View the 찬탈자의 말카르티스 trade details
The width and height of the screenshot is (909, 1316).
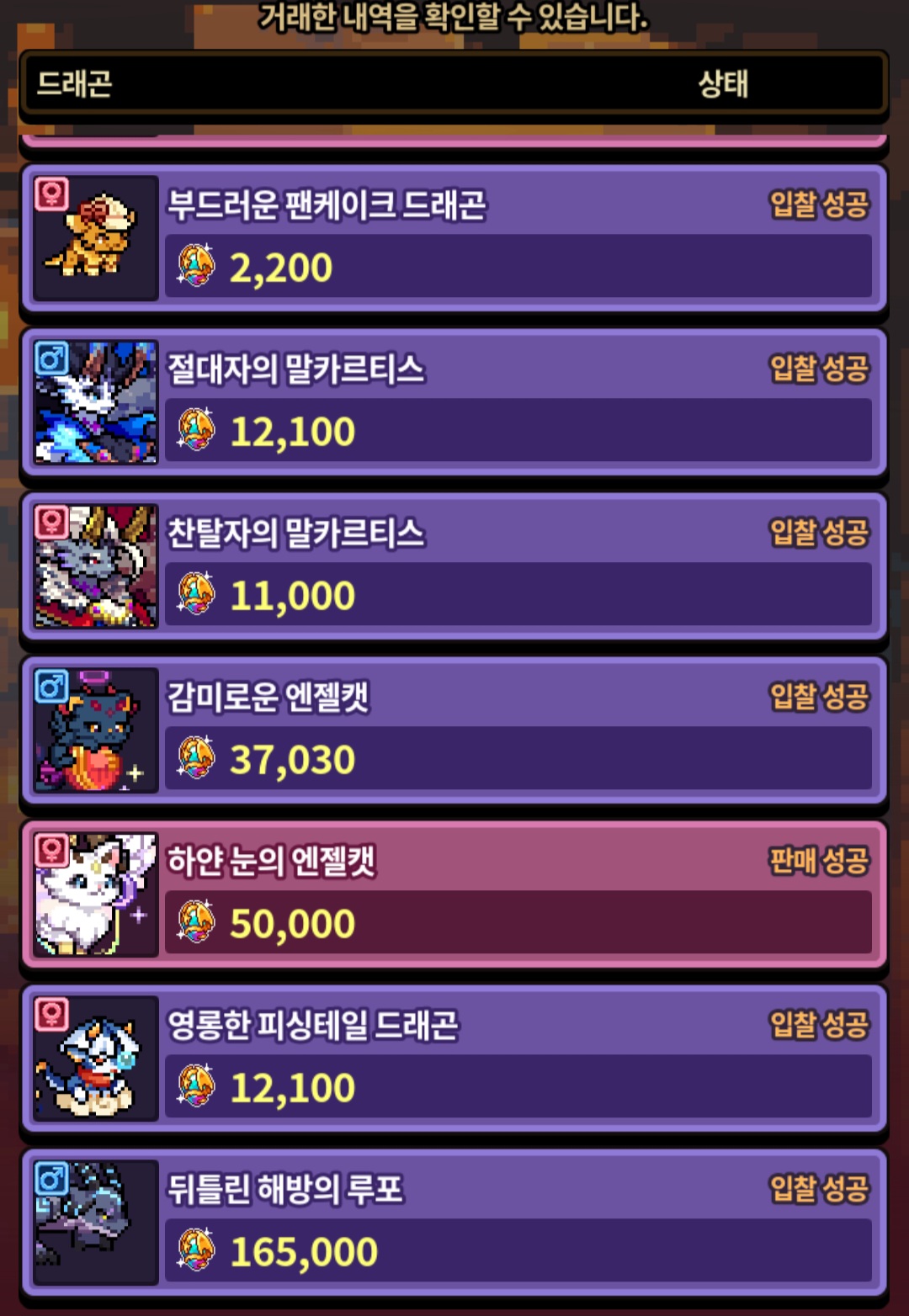click(454, 566)
